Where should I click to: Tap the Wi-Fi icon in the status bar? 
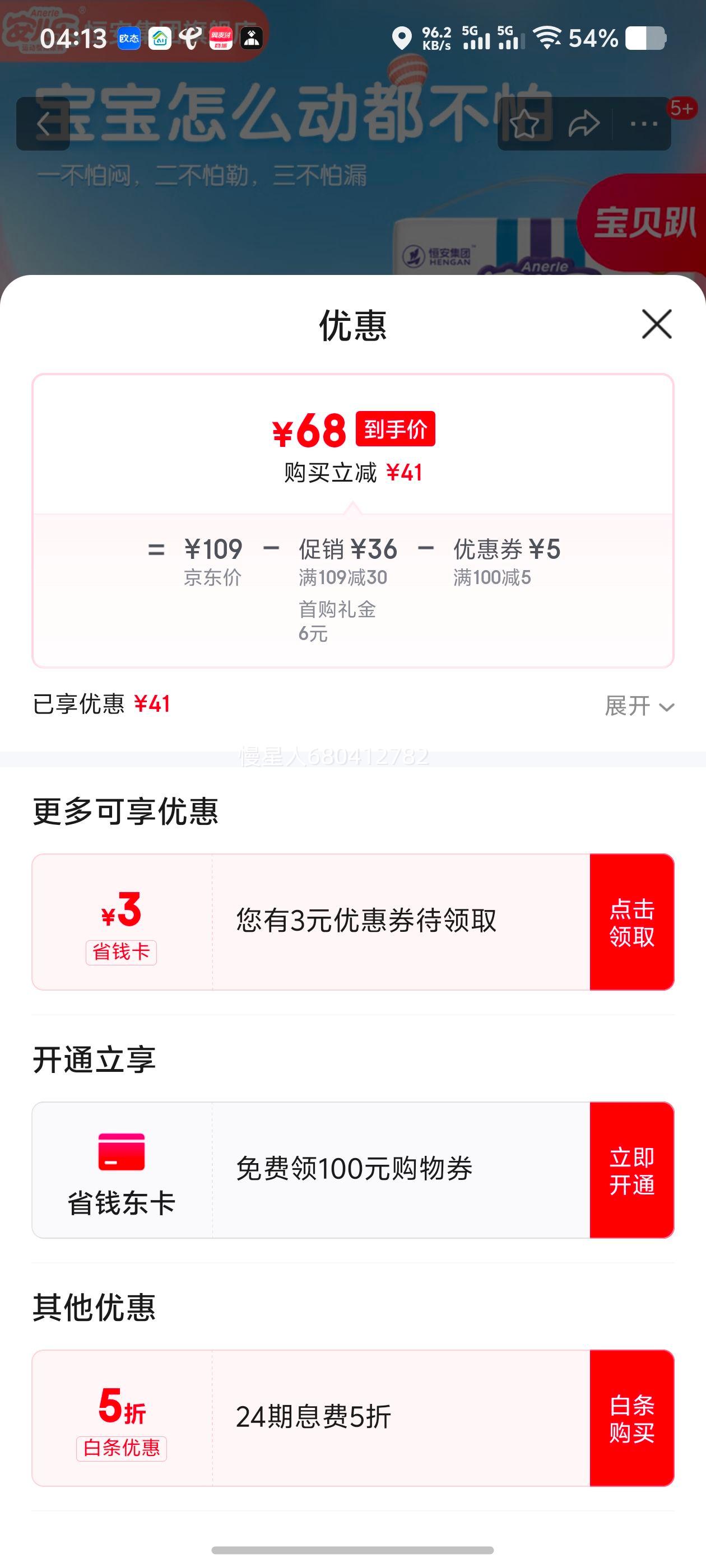click(547, 36)
